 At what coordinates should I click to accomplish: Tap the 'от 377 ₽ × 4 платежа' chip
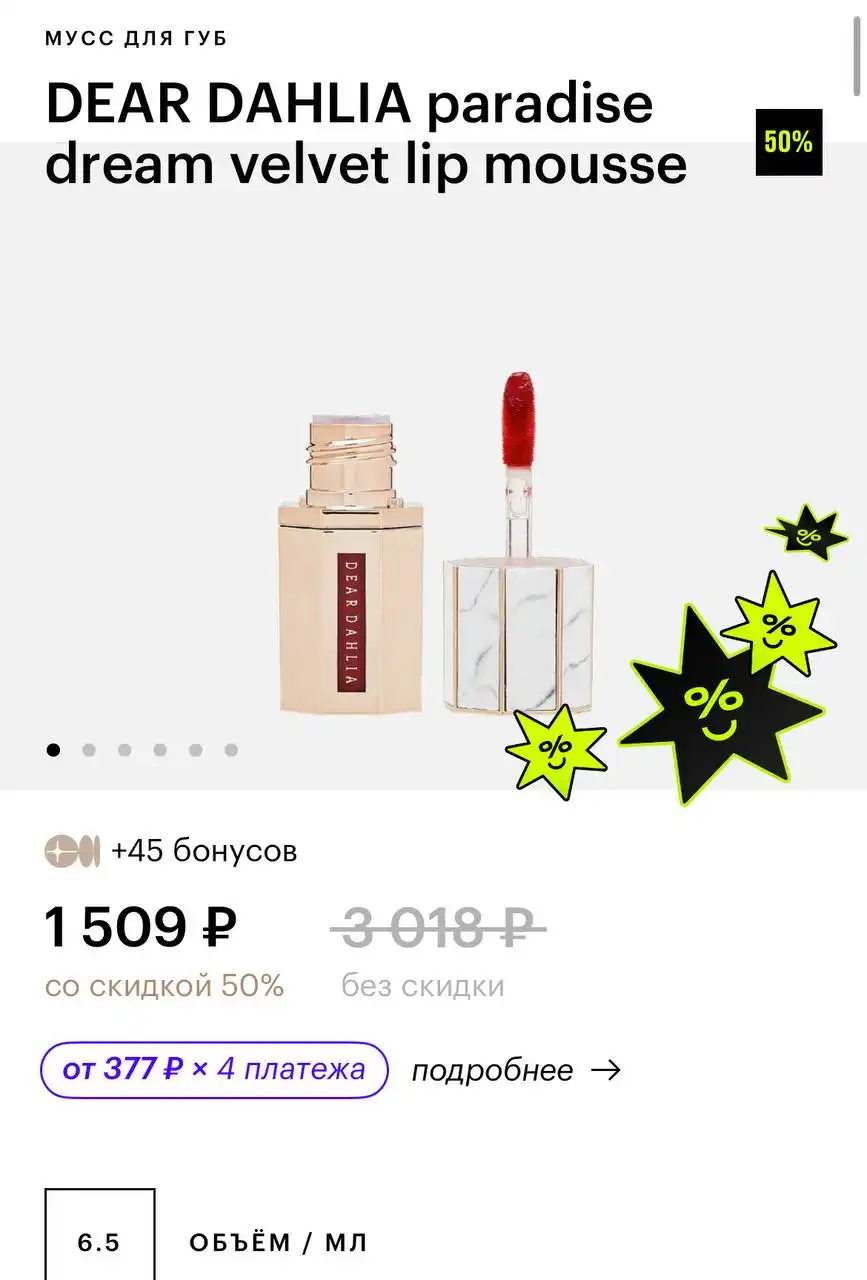214,1070
